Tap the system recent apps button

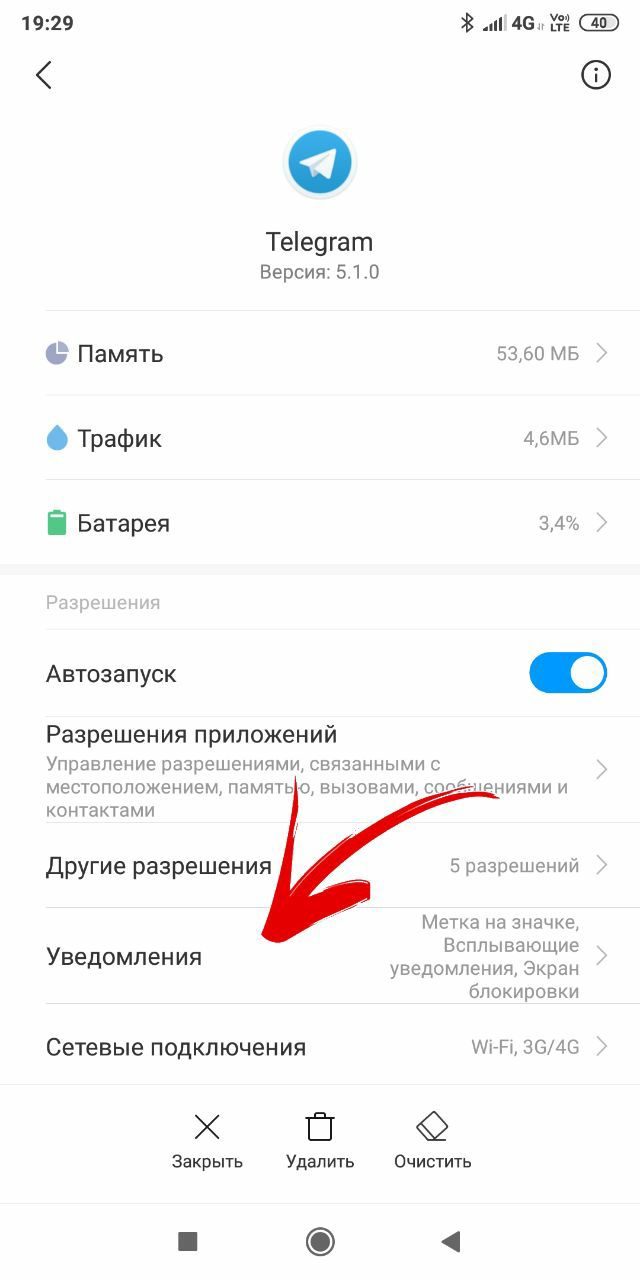click(187, 1242)
